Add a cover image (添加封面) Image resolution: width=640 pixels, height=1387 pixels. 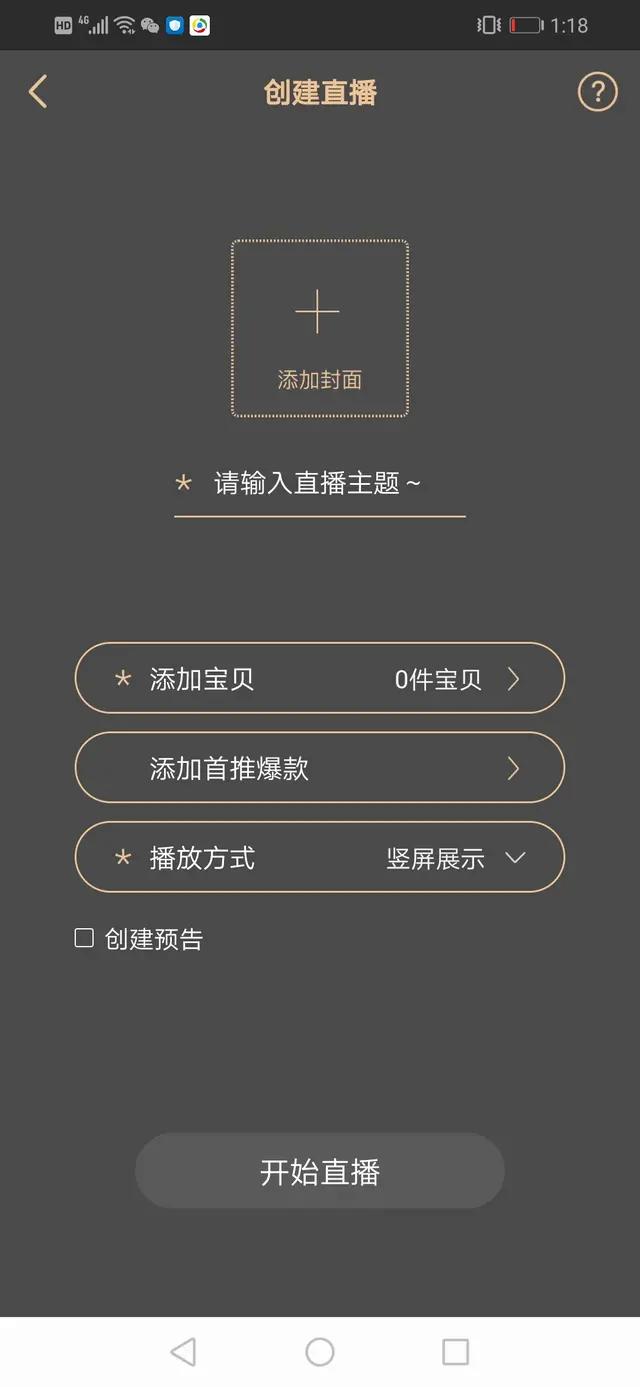[320, 328]
